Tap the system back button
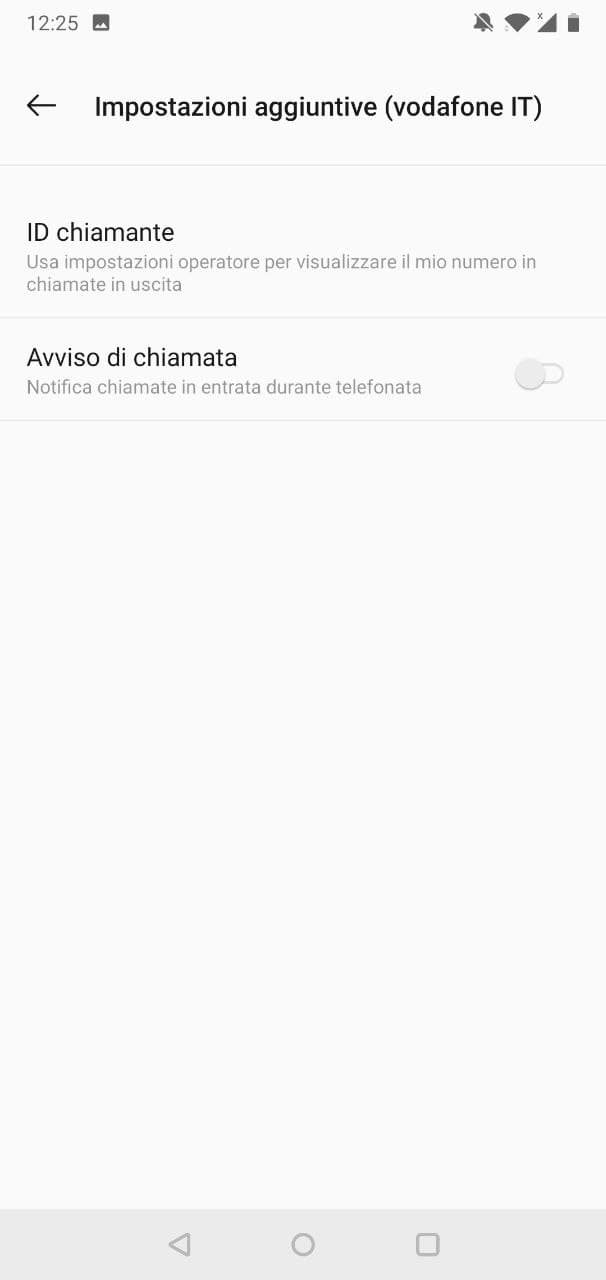 (180, 1244)
